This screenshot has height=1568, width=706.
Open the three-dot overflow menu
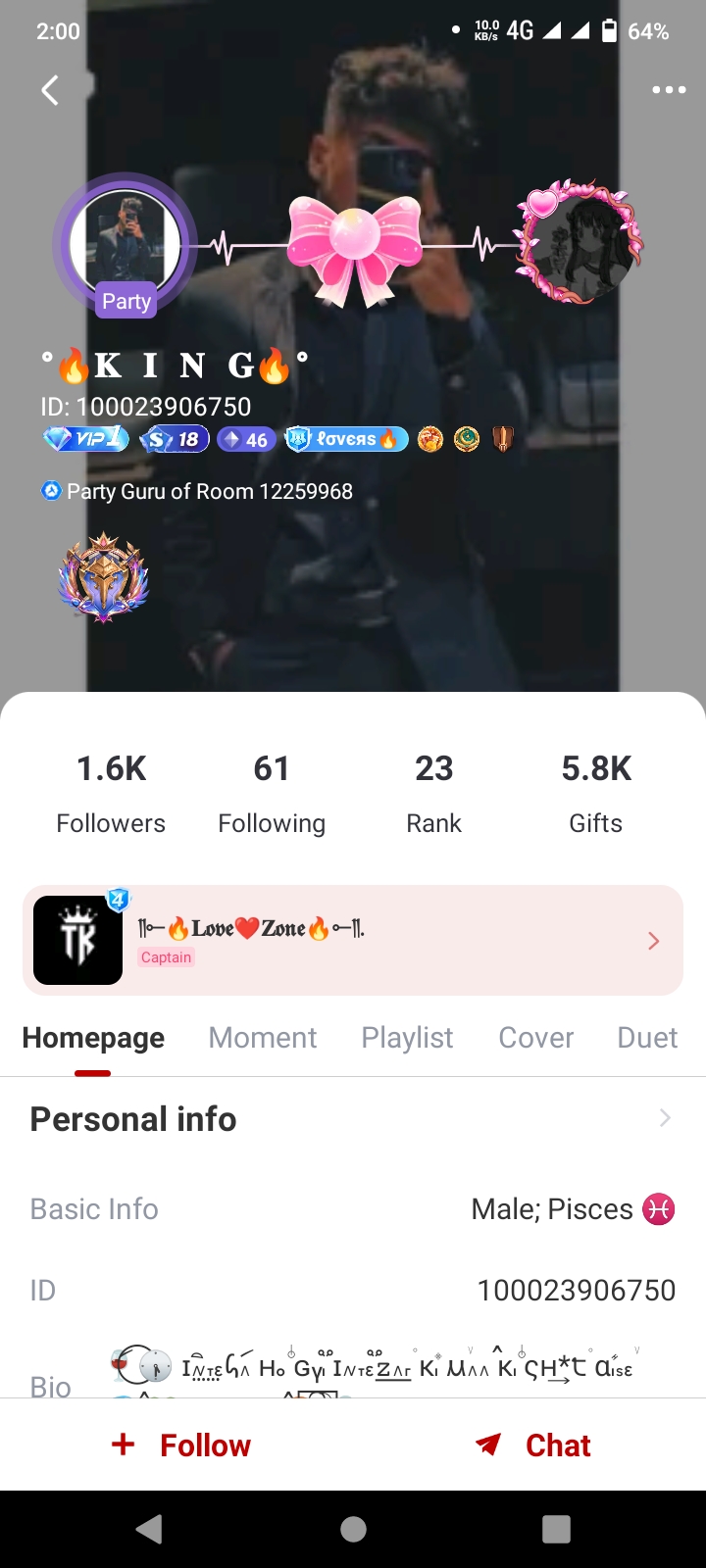tap(669, 90)
